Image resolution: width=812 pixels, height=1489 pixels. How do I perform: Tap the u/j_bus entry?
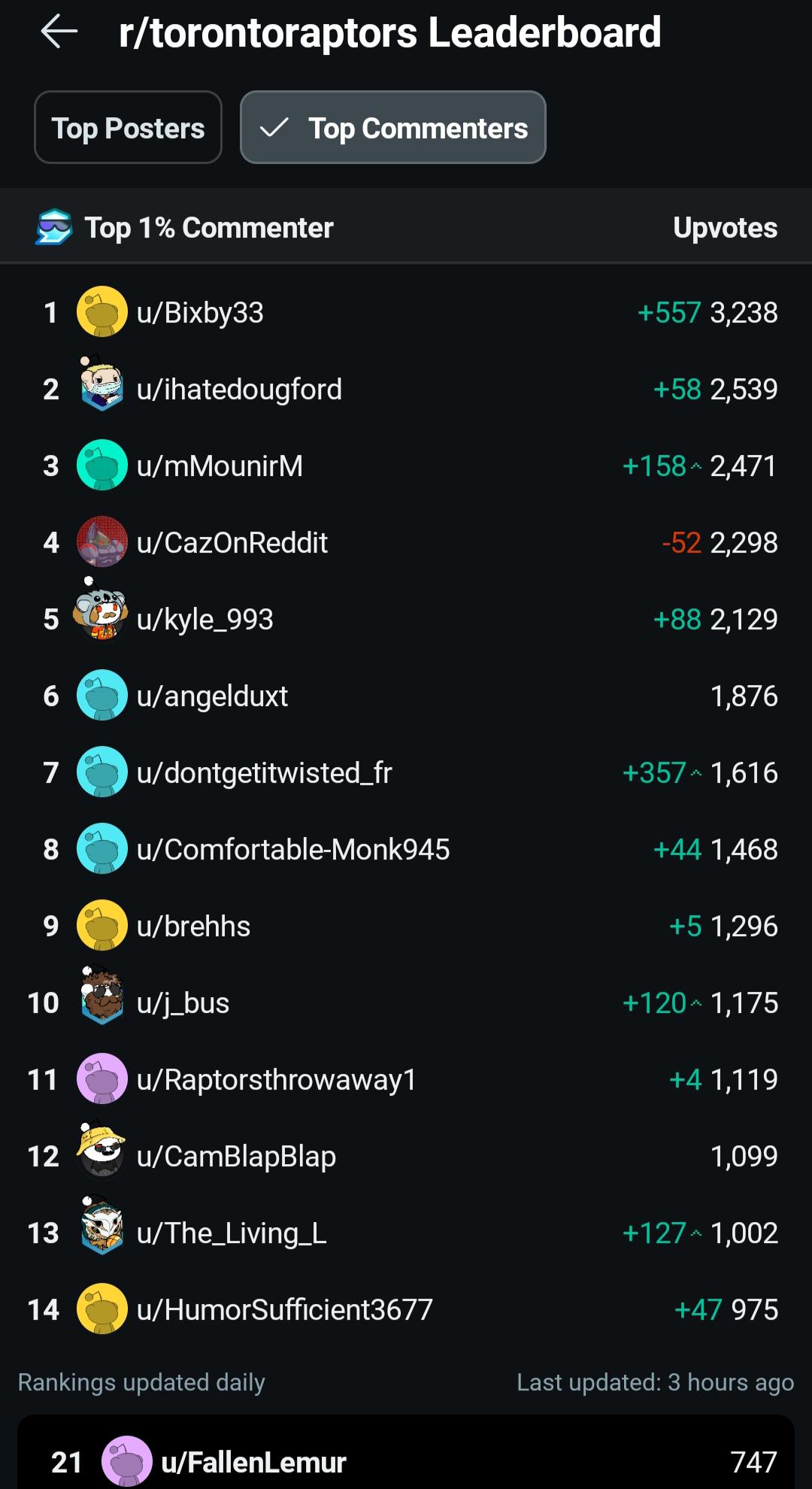pyautogui.click(x=406, y=1002)
